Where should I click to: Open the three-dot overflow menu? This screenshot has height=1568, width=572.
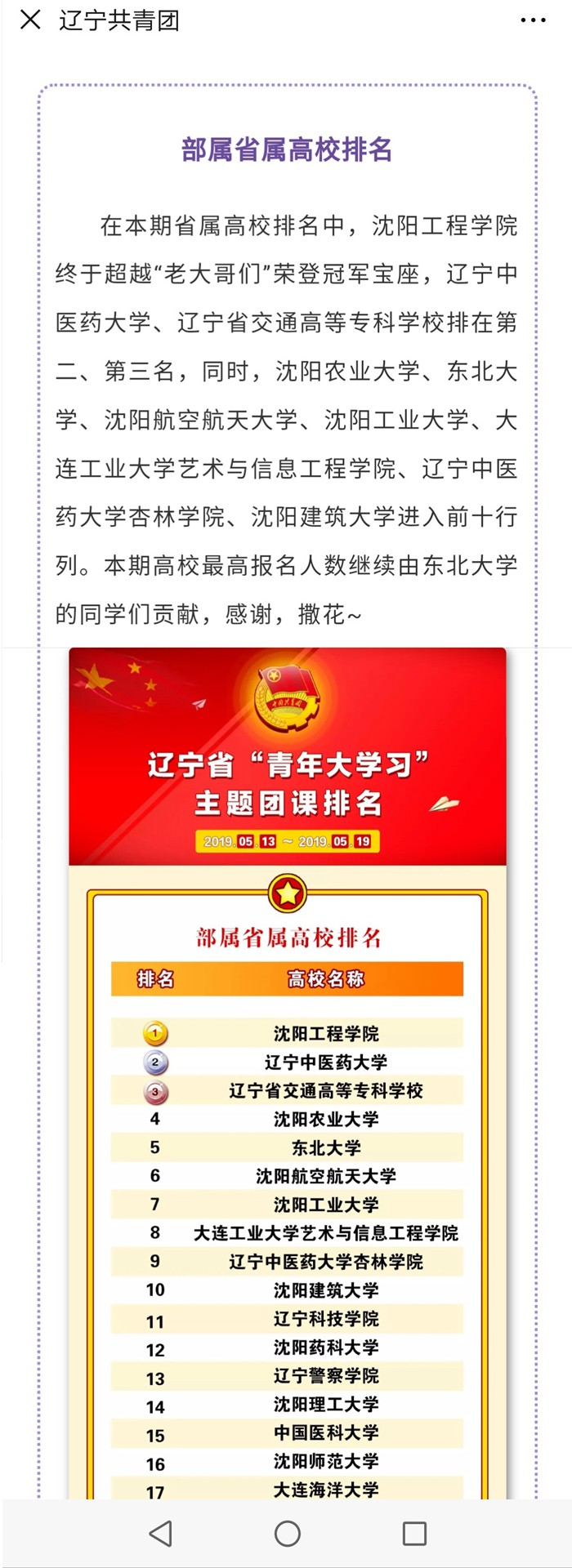coord(533,20)
